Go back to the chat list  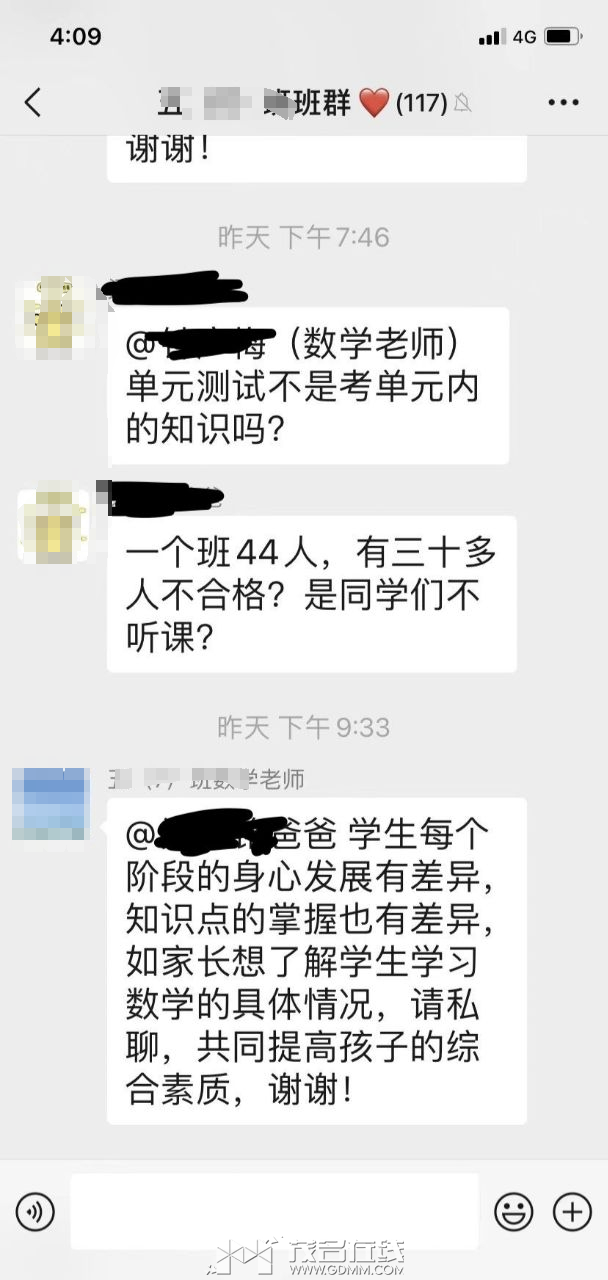coord(33,102)
